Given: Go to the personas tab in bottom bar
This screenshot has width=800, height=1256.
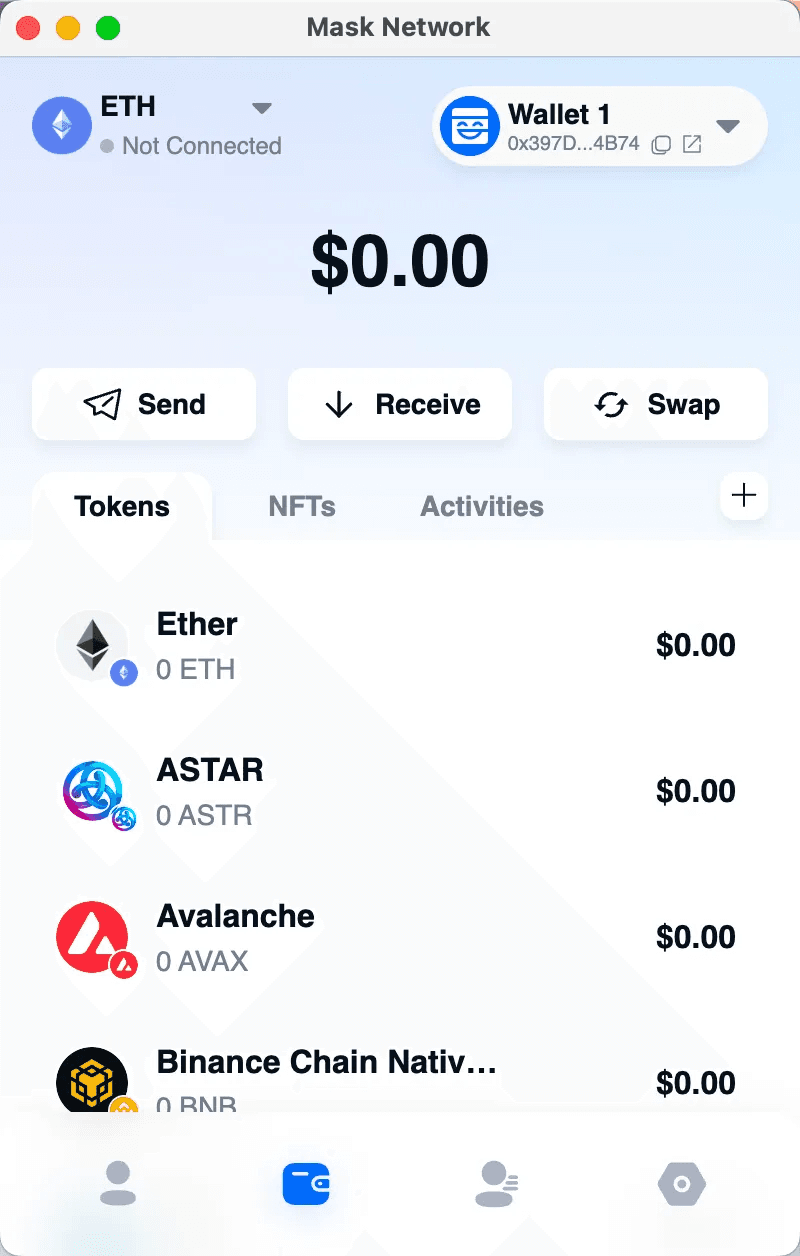Looking at the screenshot, I should [x=118, y=1184].
